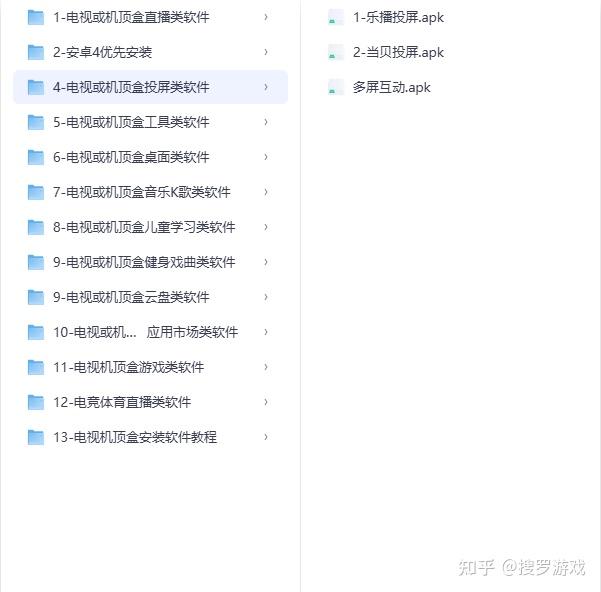601x592 pixels.
Task: Select the file 多屏互动.apk
Action: pyautogui.click(x=391, y=87)
